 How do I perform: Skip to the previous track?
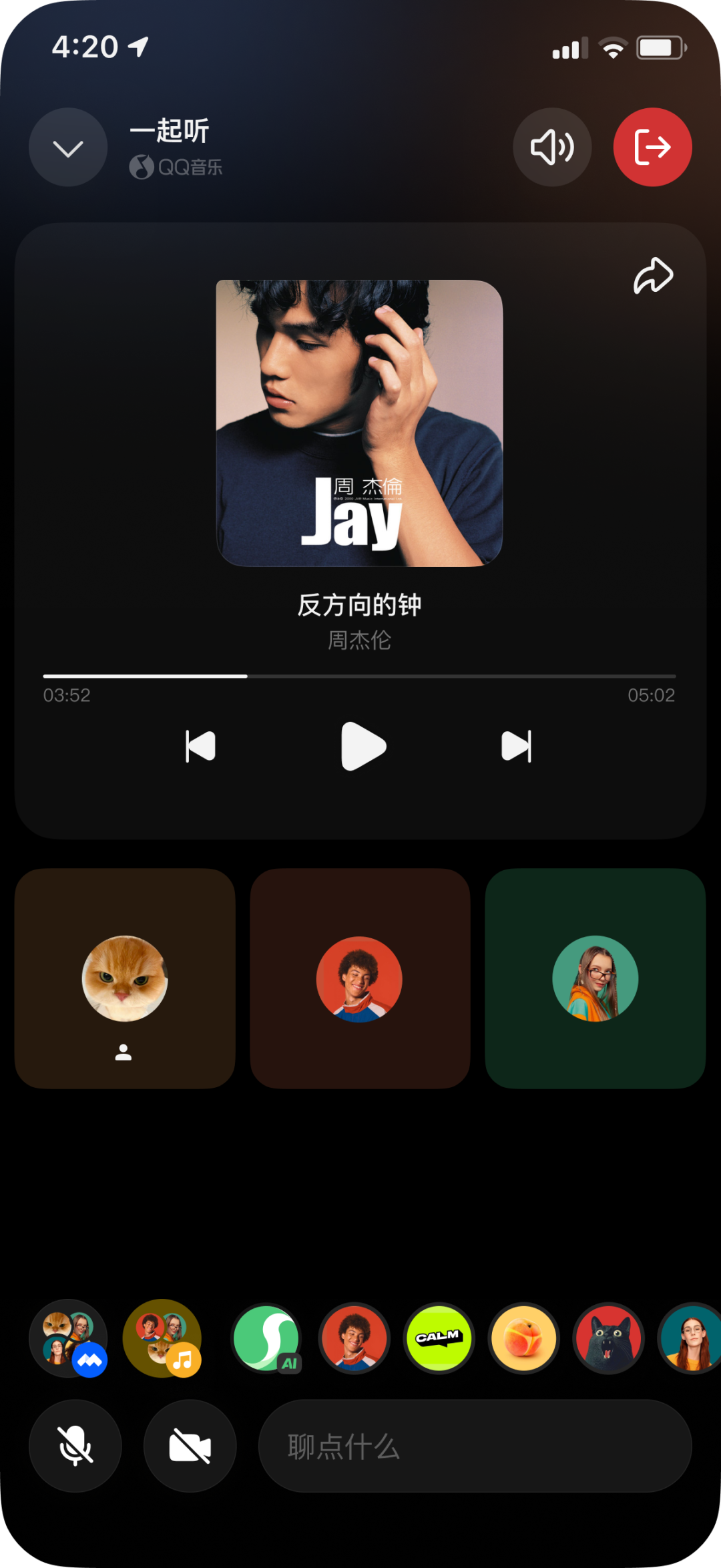[x=200, y=746]
